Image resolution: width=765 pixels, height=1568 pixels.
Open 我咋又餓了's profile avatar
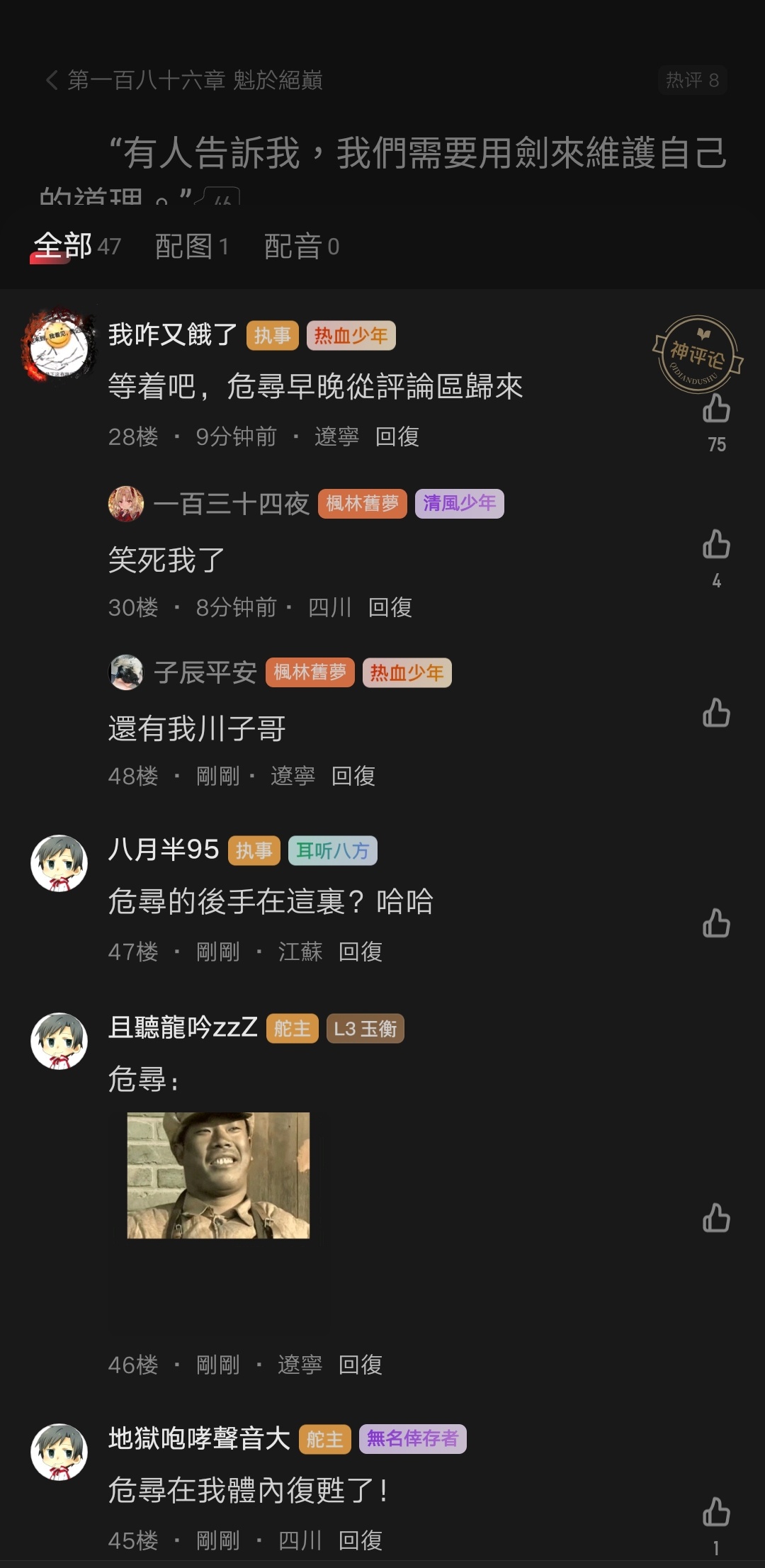coord(59,345)
